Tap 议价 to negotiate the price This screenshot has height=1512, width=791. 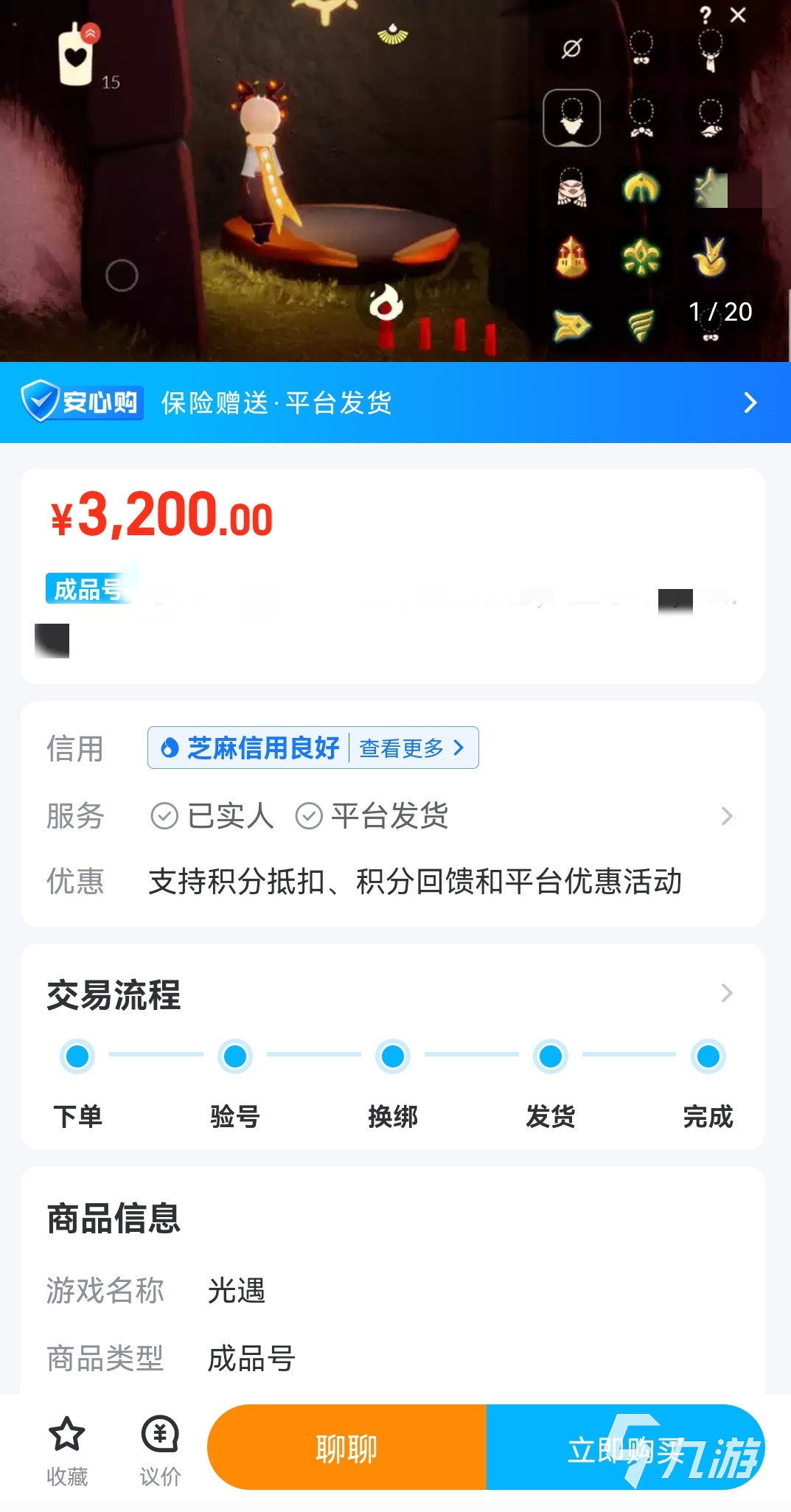point(160,1450)
